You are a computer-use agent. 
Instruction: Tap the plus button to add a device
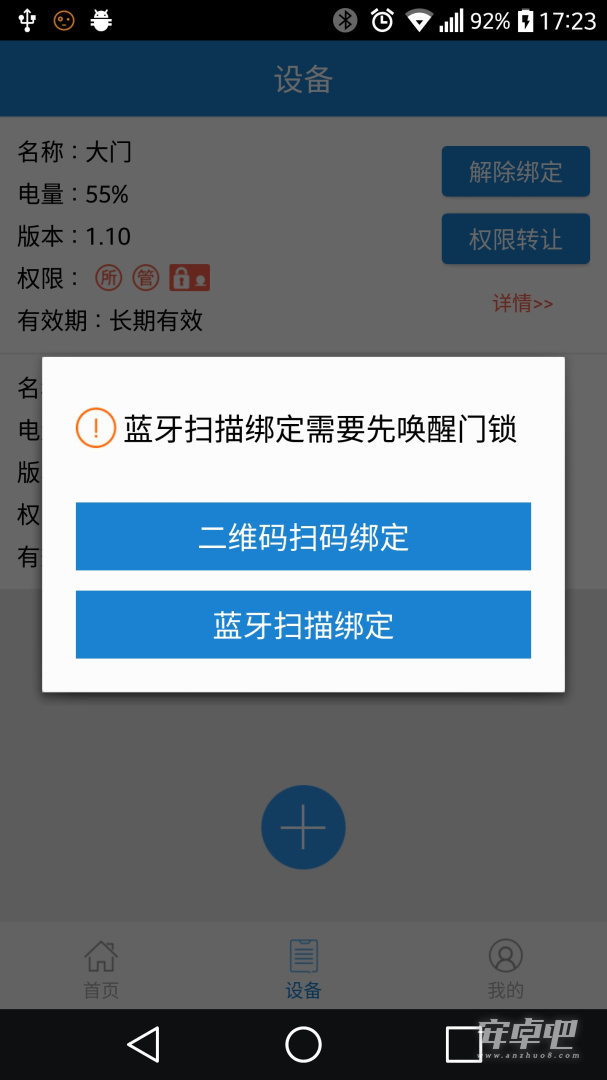coord(303,827)
